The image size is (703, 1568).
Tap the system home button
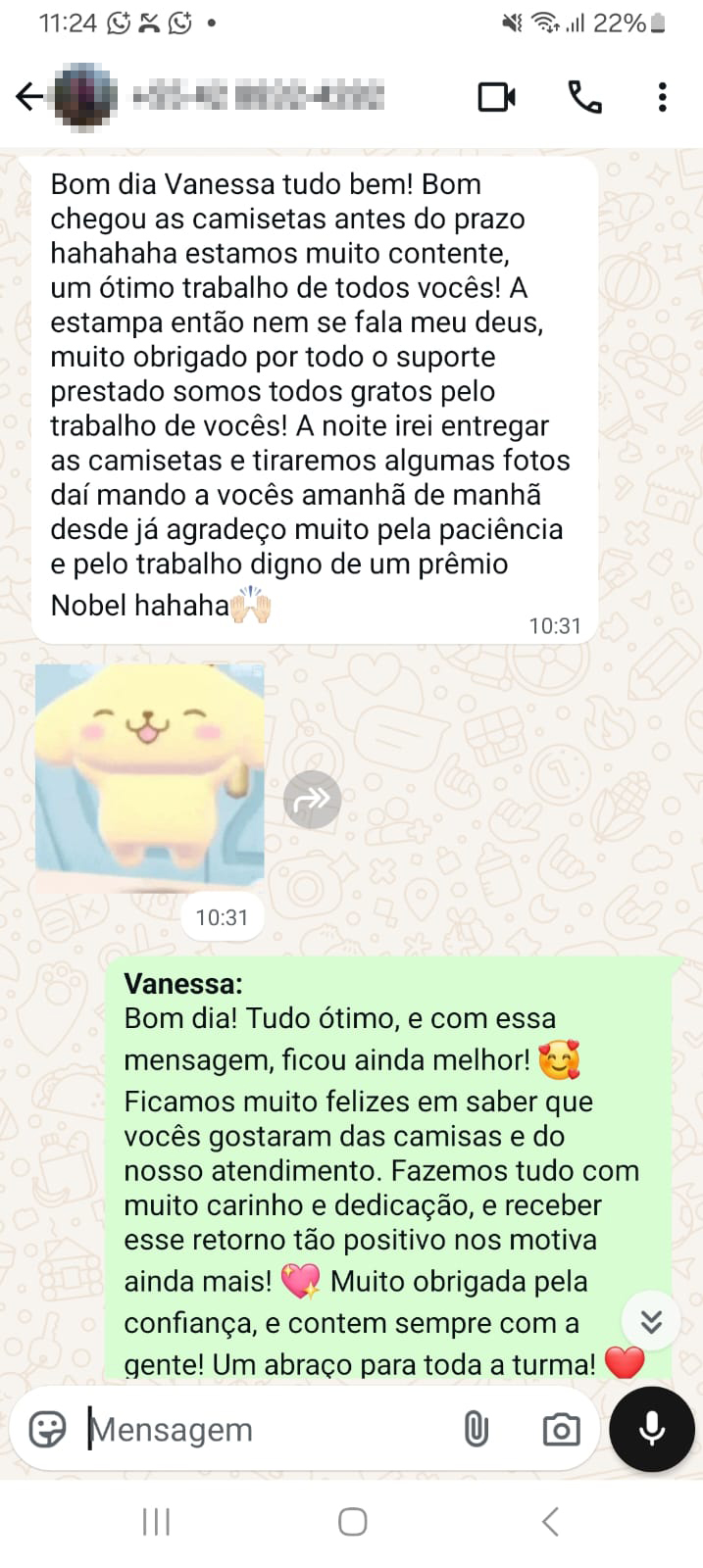(352, 1522)
